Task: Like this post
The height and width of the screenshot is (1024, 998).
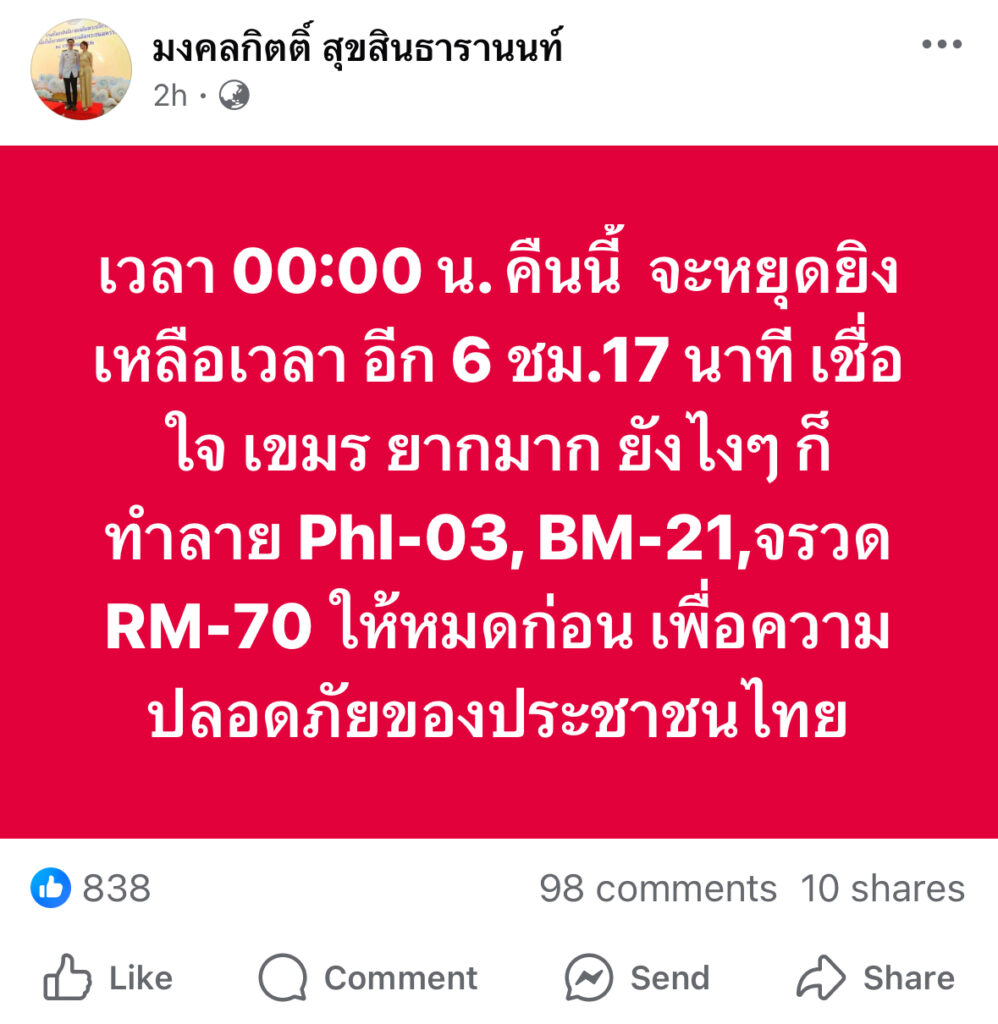Action: pos(108,977)
